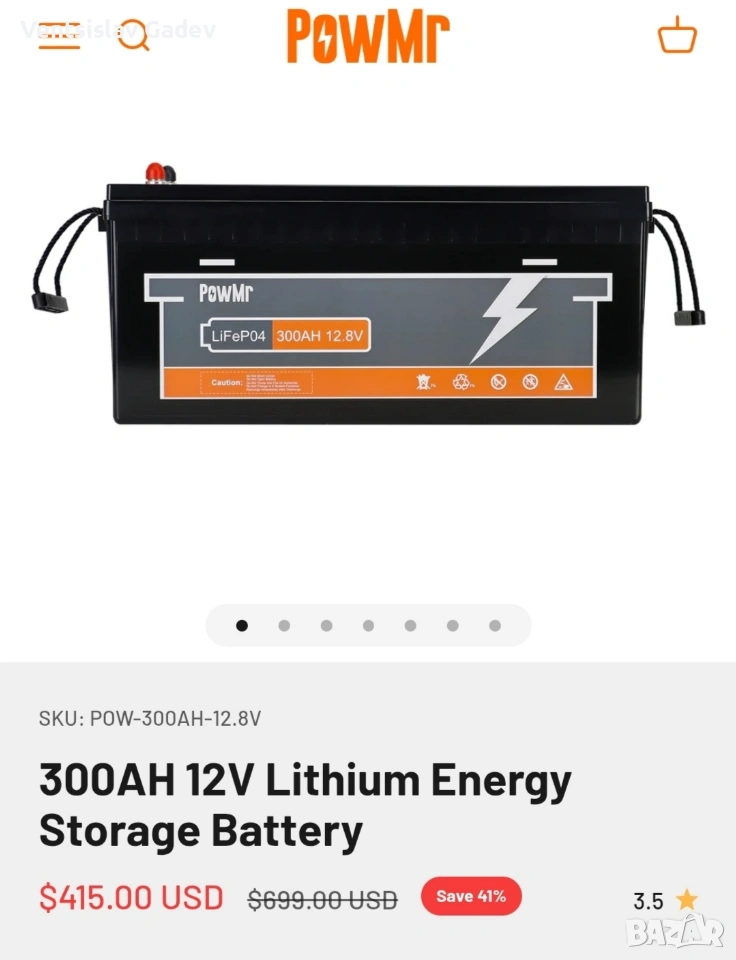The width and height of the screenshot is (736, 960).
Task: Jump to the last carousel image dot
Action: pos(495,626)
